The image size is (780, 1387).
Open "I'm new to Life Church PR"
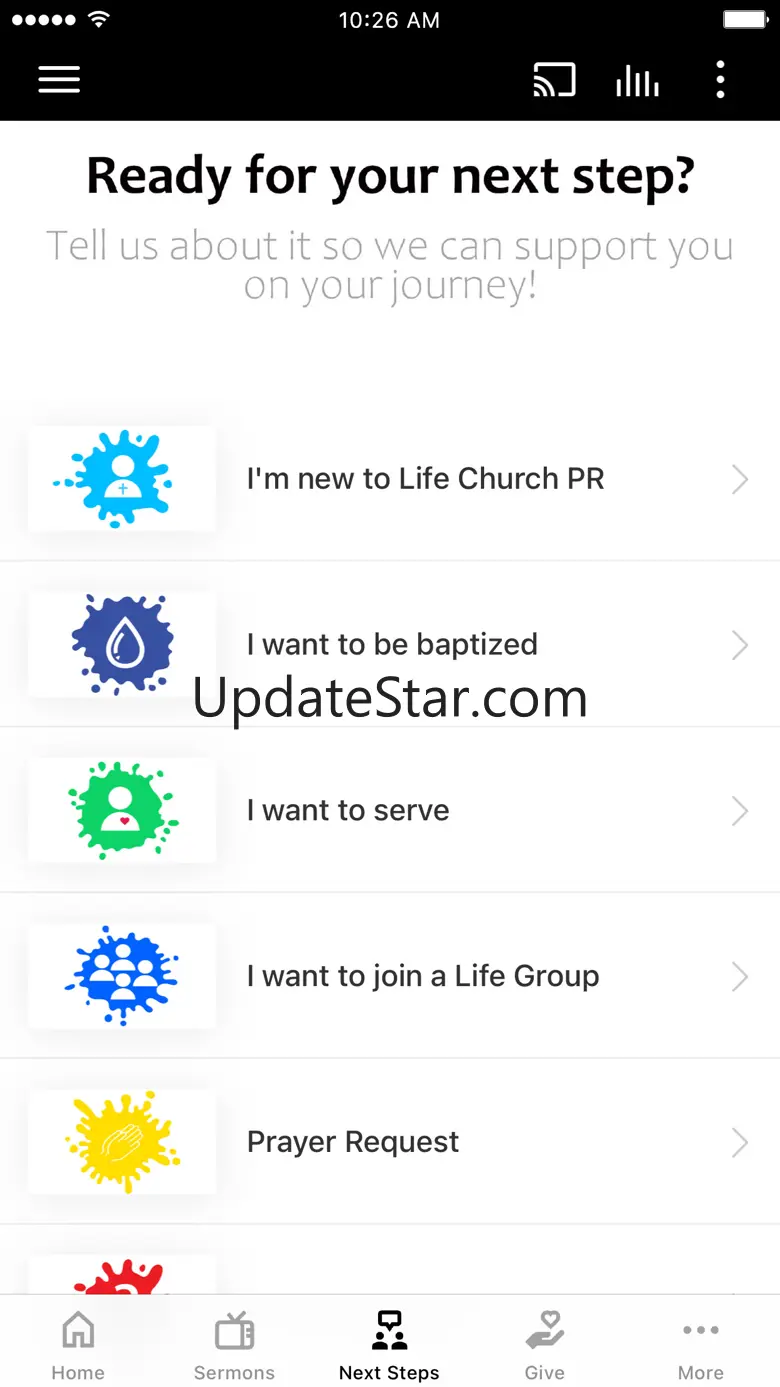[x=390, y=479]
